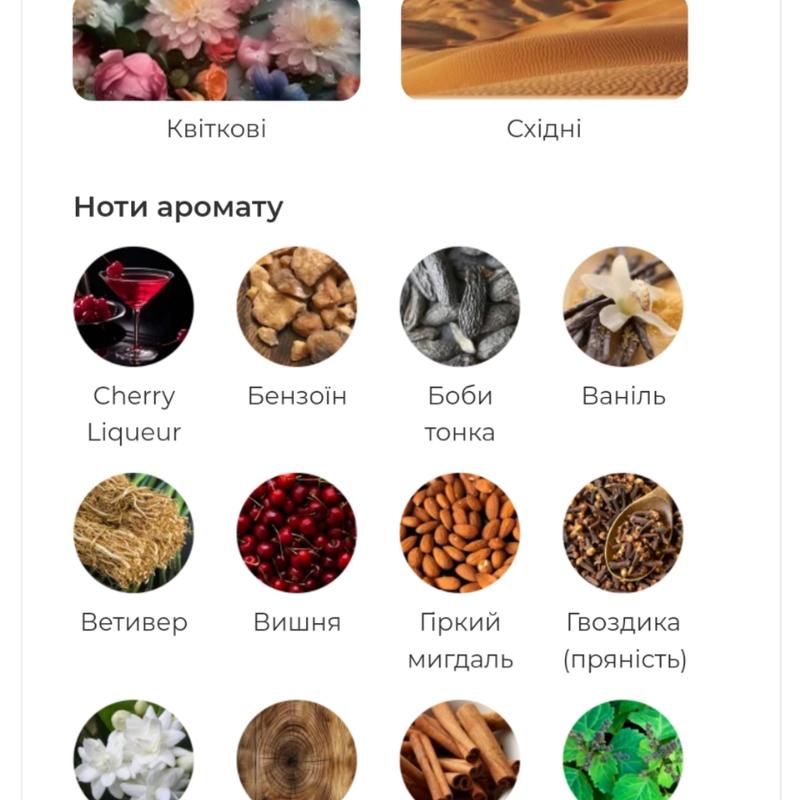The height and width of the screenshot is (800, 800).
Task: Open the Гвоздика (пряність) note
Action: (x=623, y=533)
